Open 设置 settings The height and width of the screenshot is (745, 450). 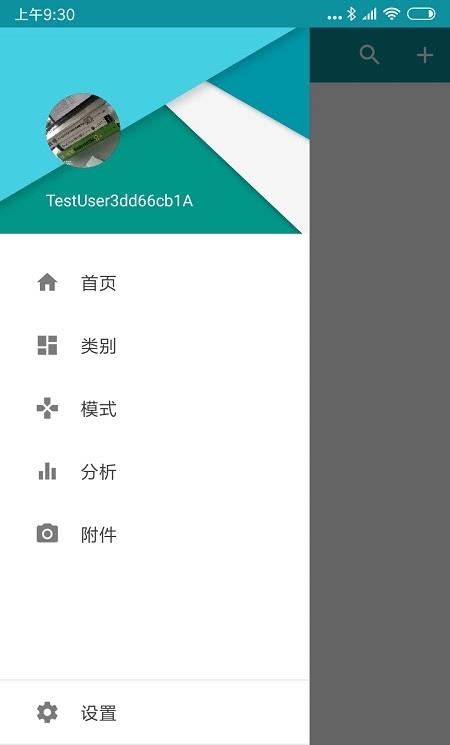pos(154,713)
